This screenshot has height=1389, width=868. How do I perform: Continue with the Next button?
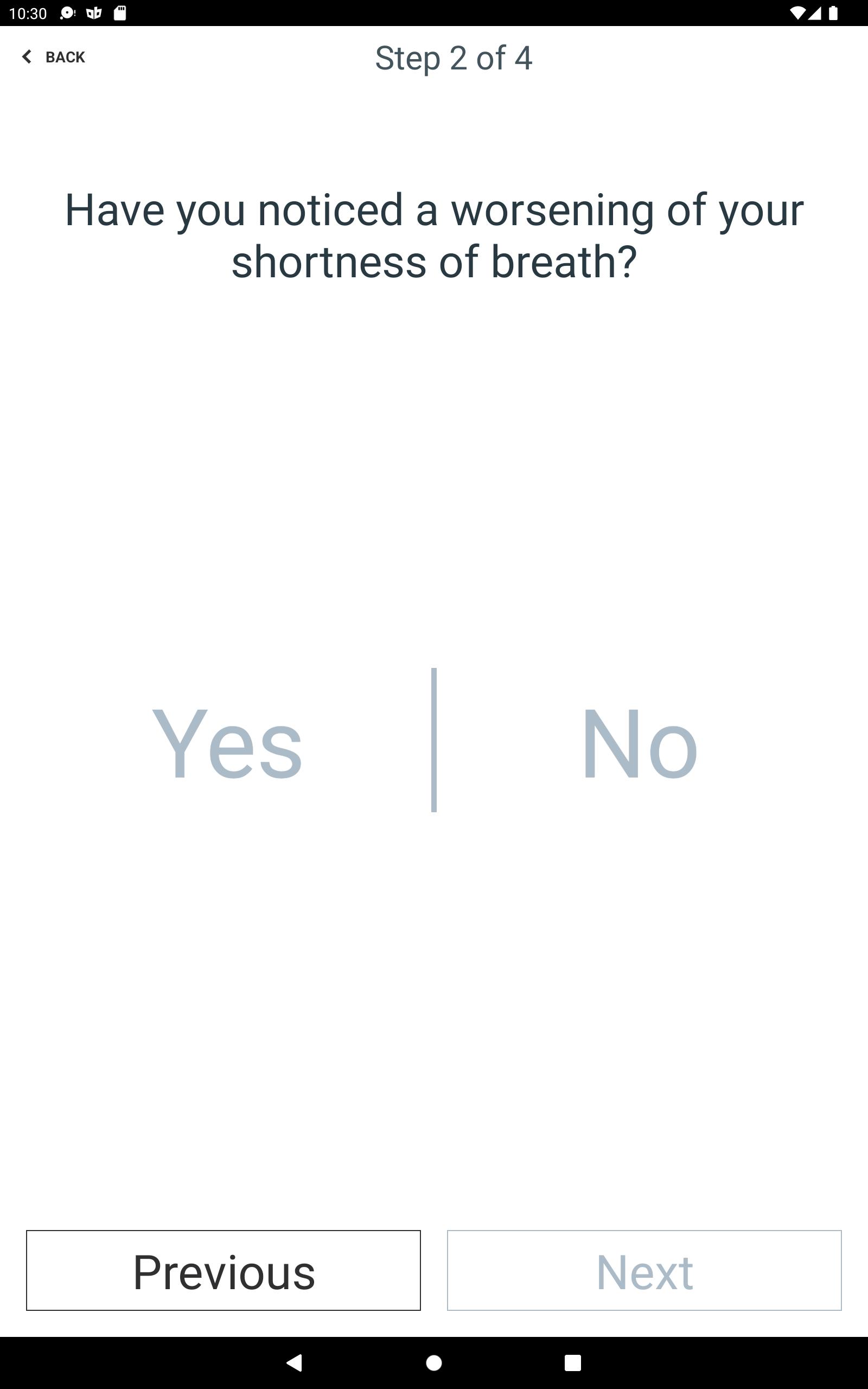click(644, 1270)
